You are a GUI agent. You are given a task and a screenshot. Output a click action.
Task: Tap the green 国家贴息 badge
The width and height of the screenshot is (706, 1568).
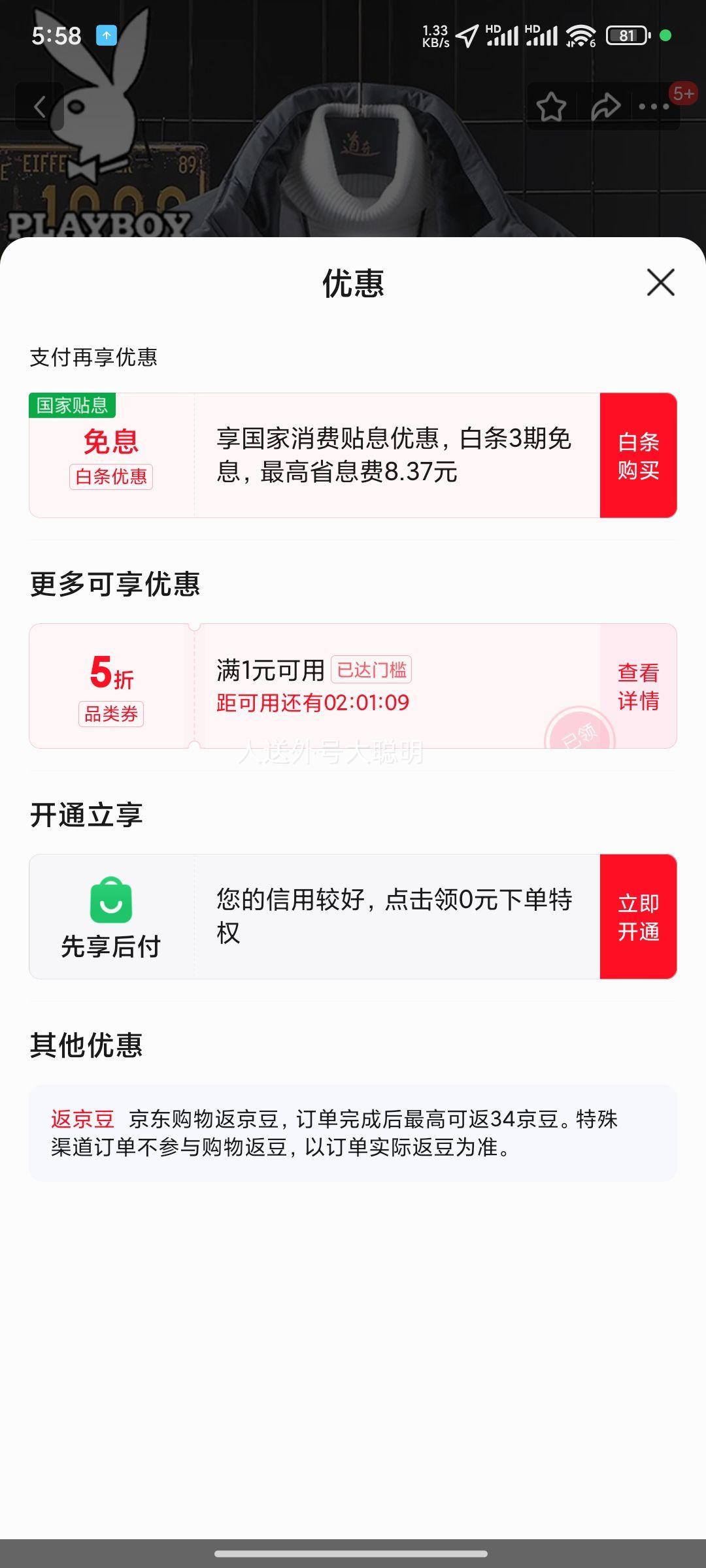[73, 406]
